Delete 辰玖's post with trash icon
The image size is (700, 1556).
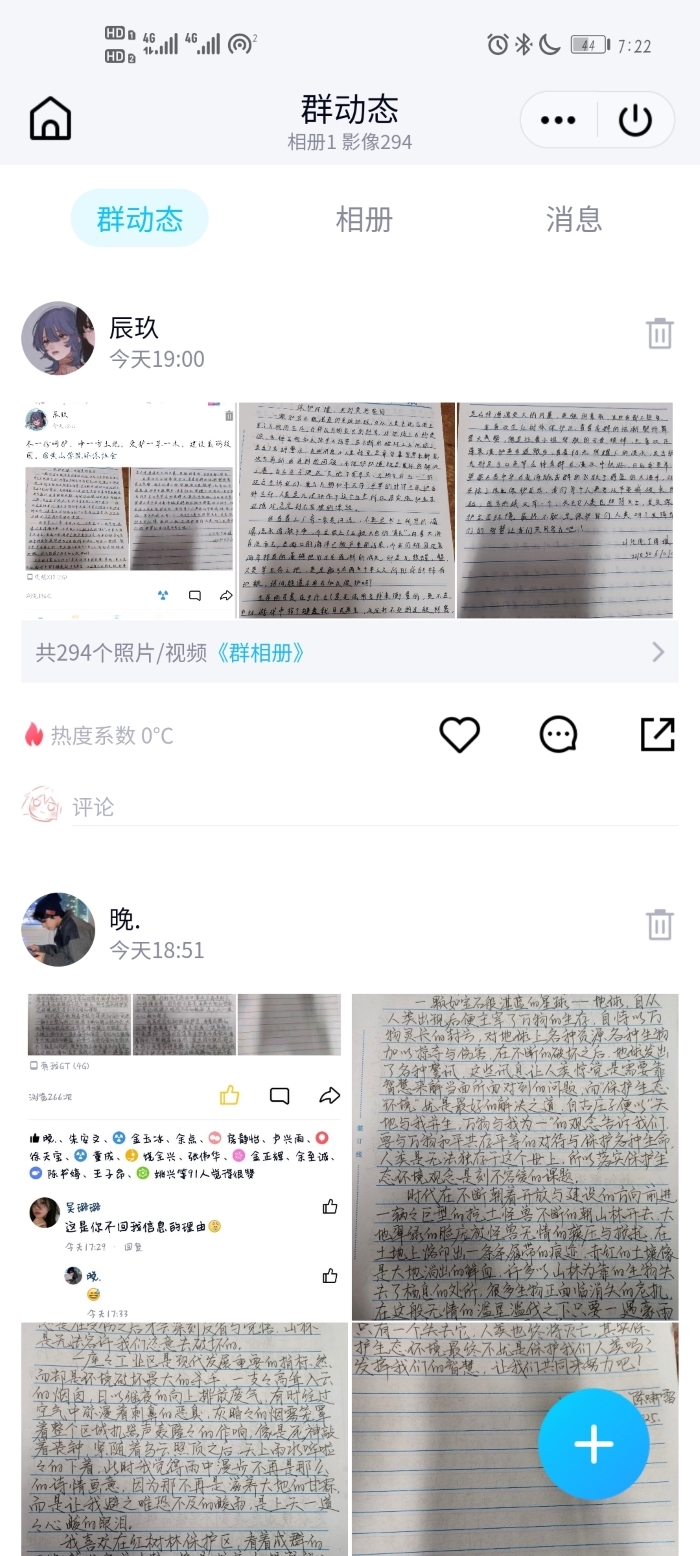(x=660, y=334)
